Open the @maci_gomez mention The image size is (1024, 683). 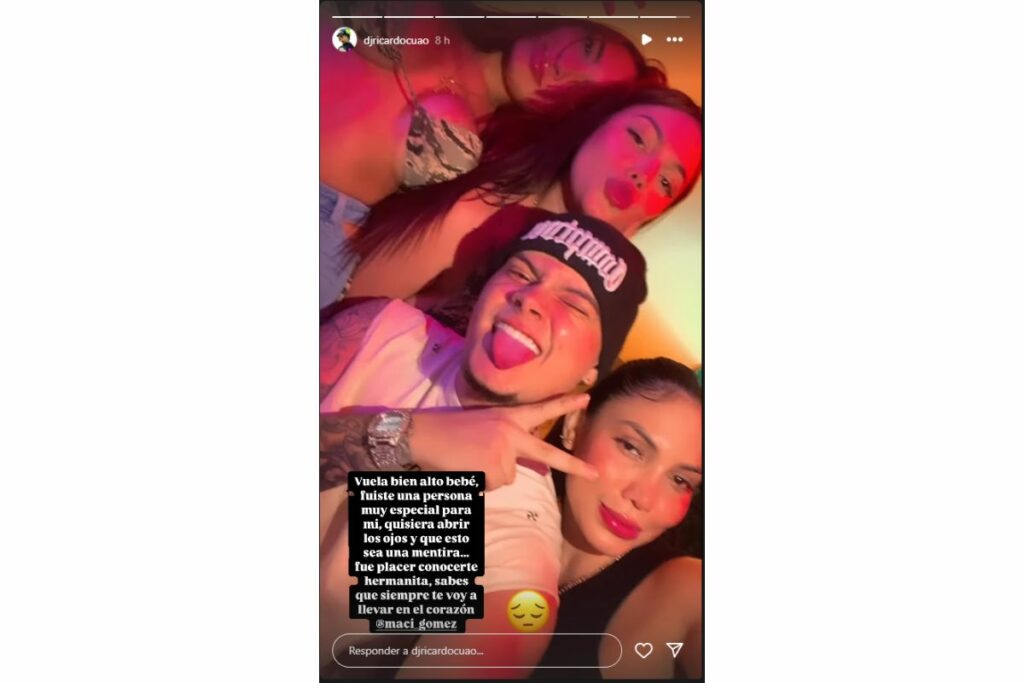pyautogui.click(x=417, y=624)
